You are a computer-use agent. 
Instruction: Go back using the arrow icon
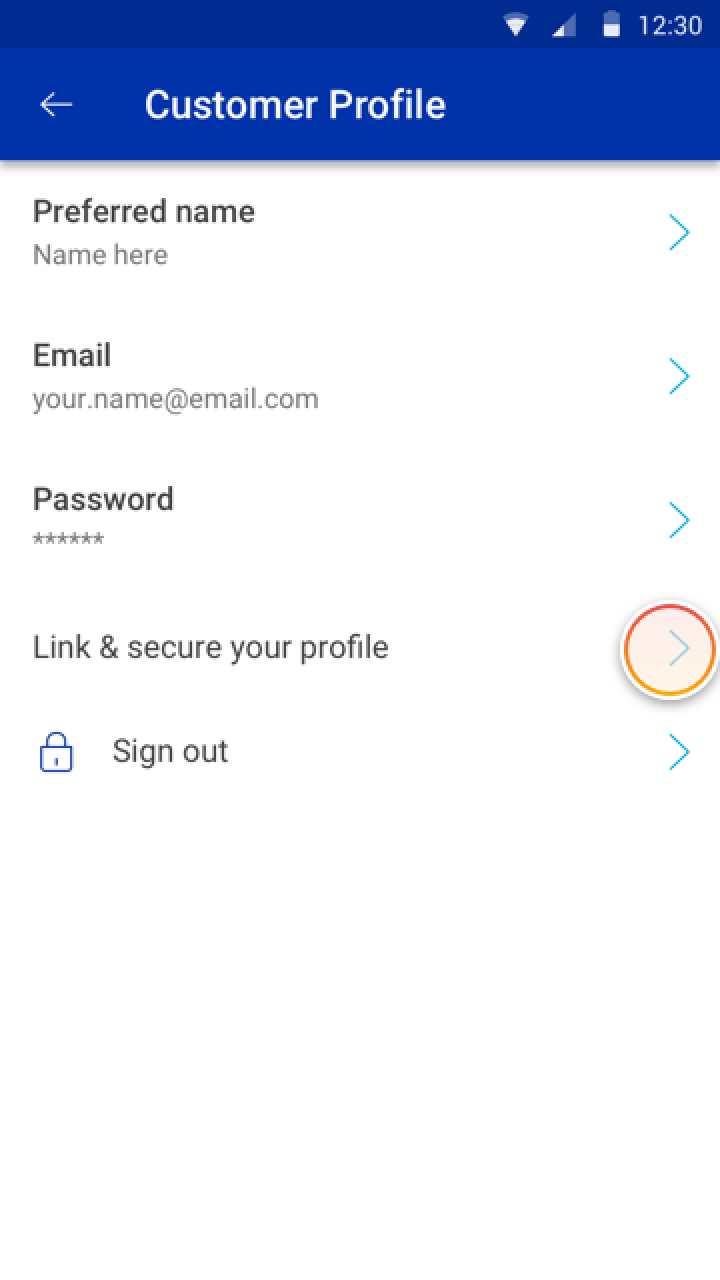[56, 104]
